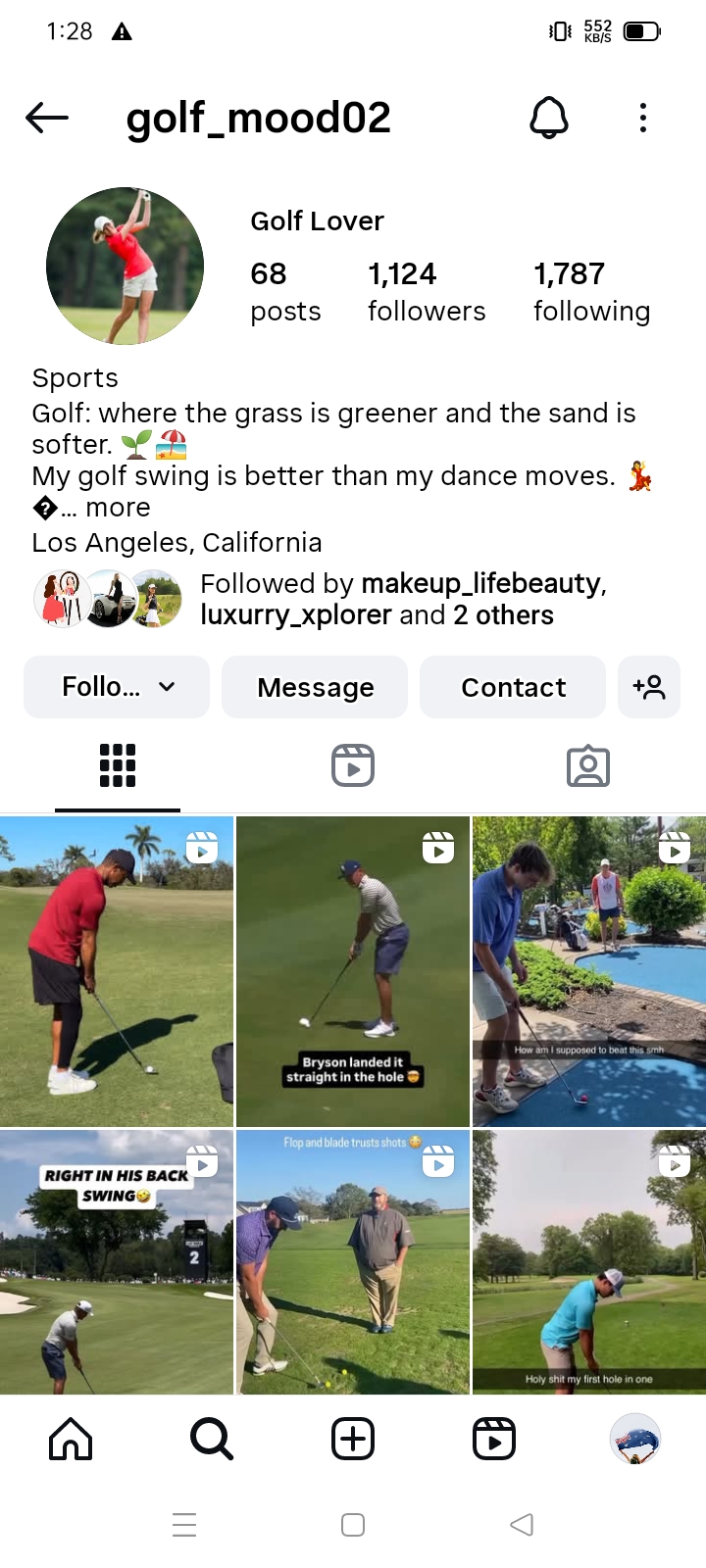The width and height of the screenshot is (706, 1568).
Task: Create a new post with the plus icon
Action: [353, 1439]
